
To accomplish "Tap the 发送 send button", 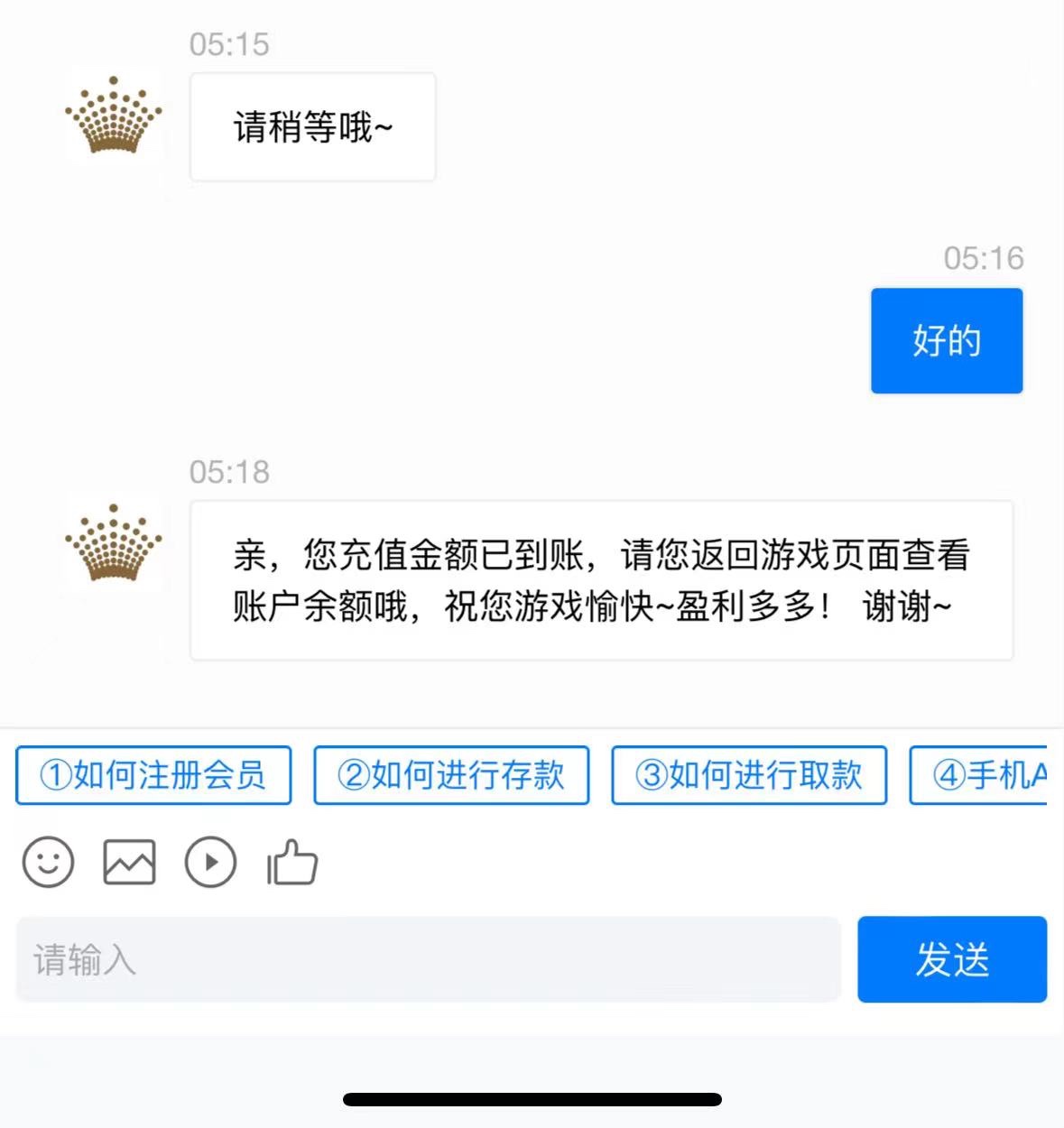I will click(x=952, y=959).
